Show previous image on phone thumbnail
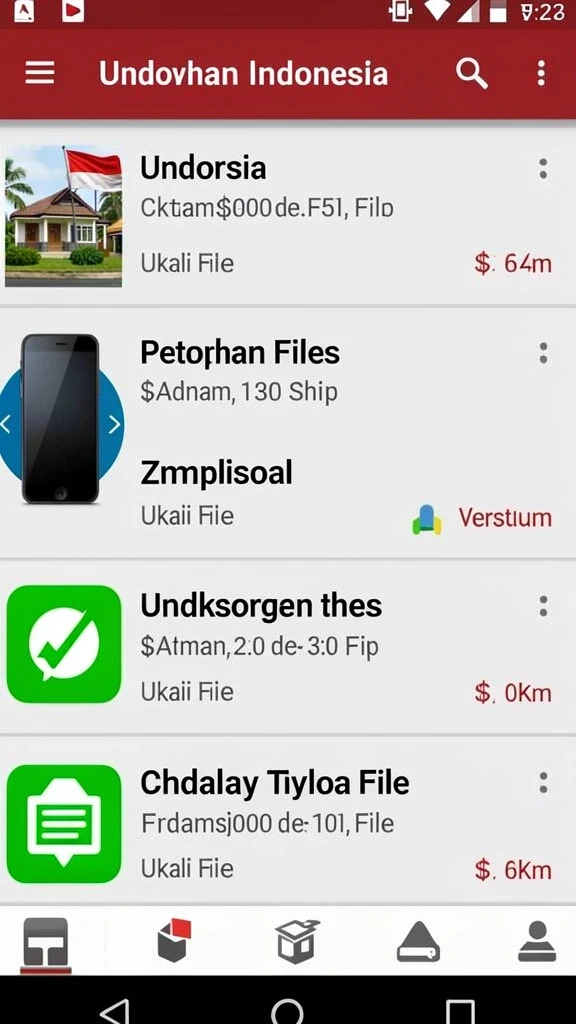This screenshot has width=576, height=1024. tap(5, 424)
